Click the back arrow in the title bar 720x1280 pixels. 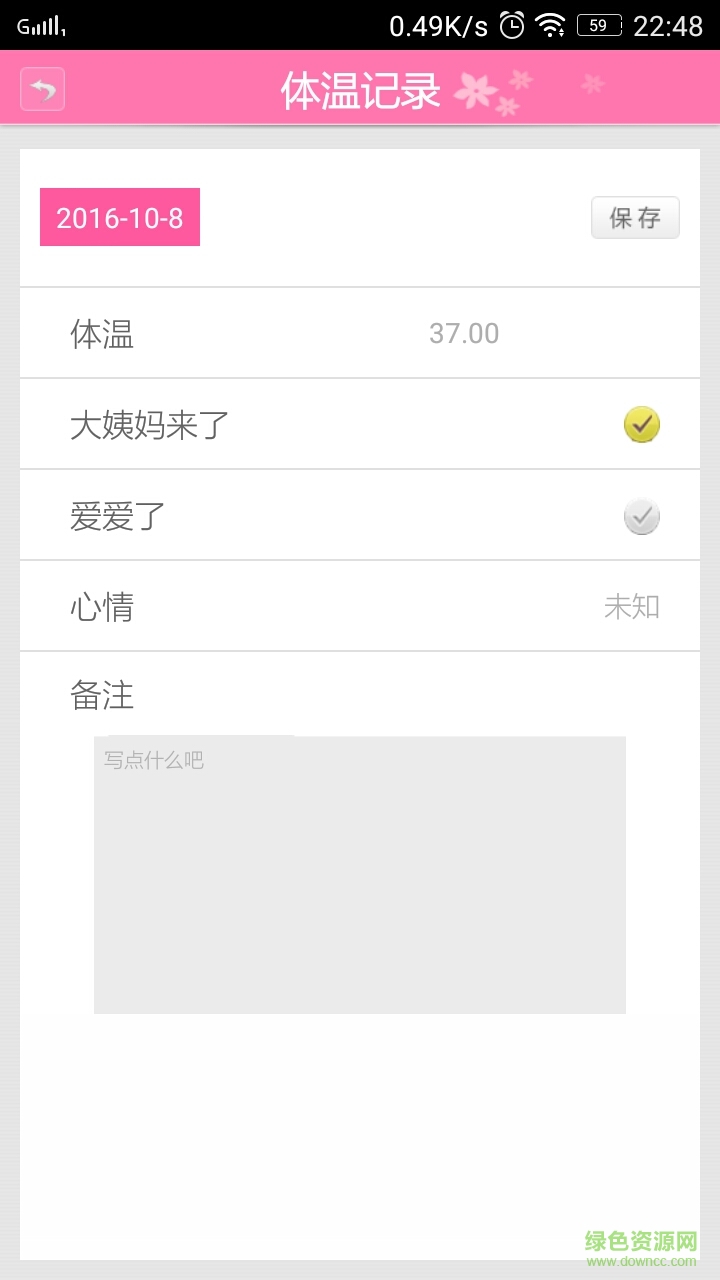pos(42,90)
